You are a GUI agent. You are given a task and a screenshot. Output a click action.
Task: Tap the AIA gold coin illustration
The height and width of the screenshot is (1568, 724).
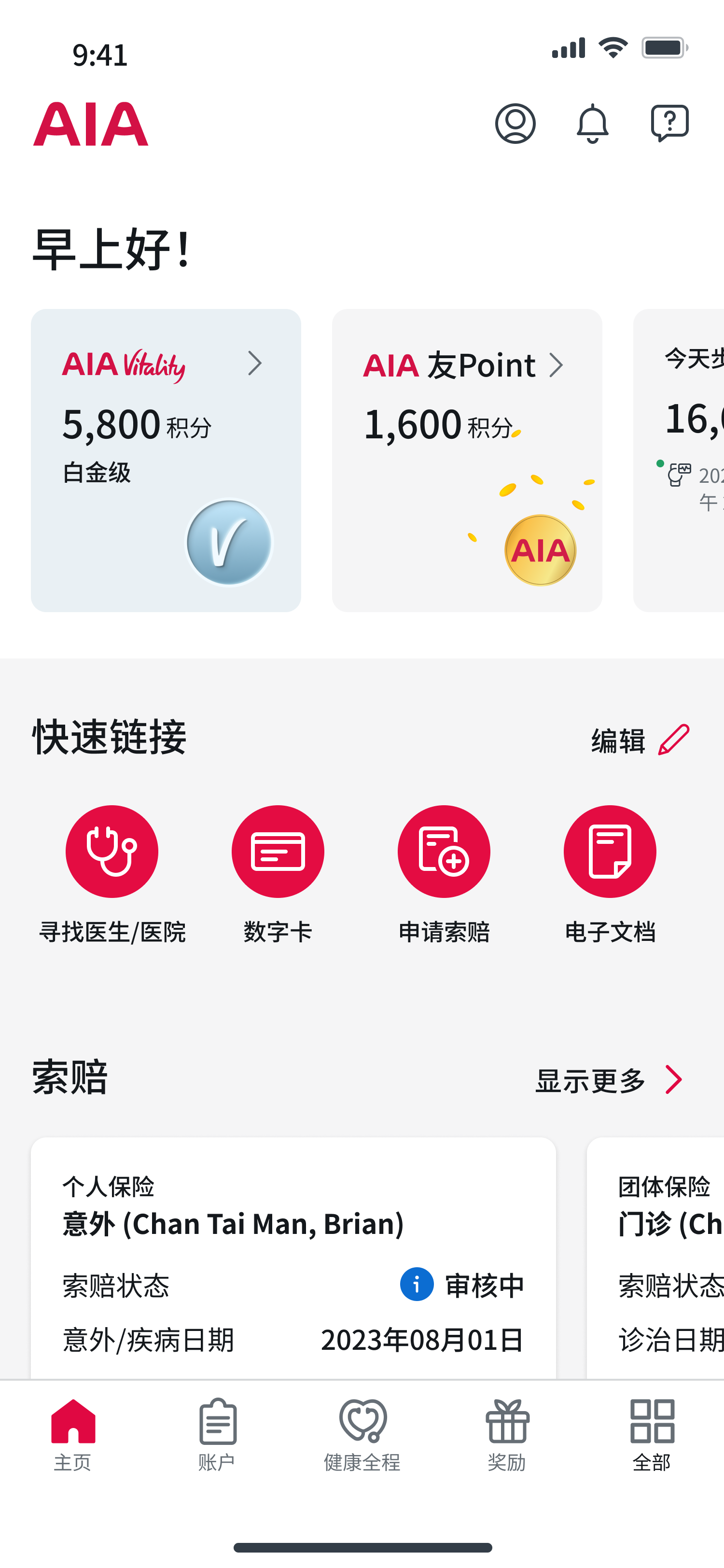(x=540, y=550)
